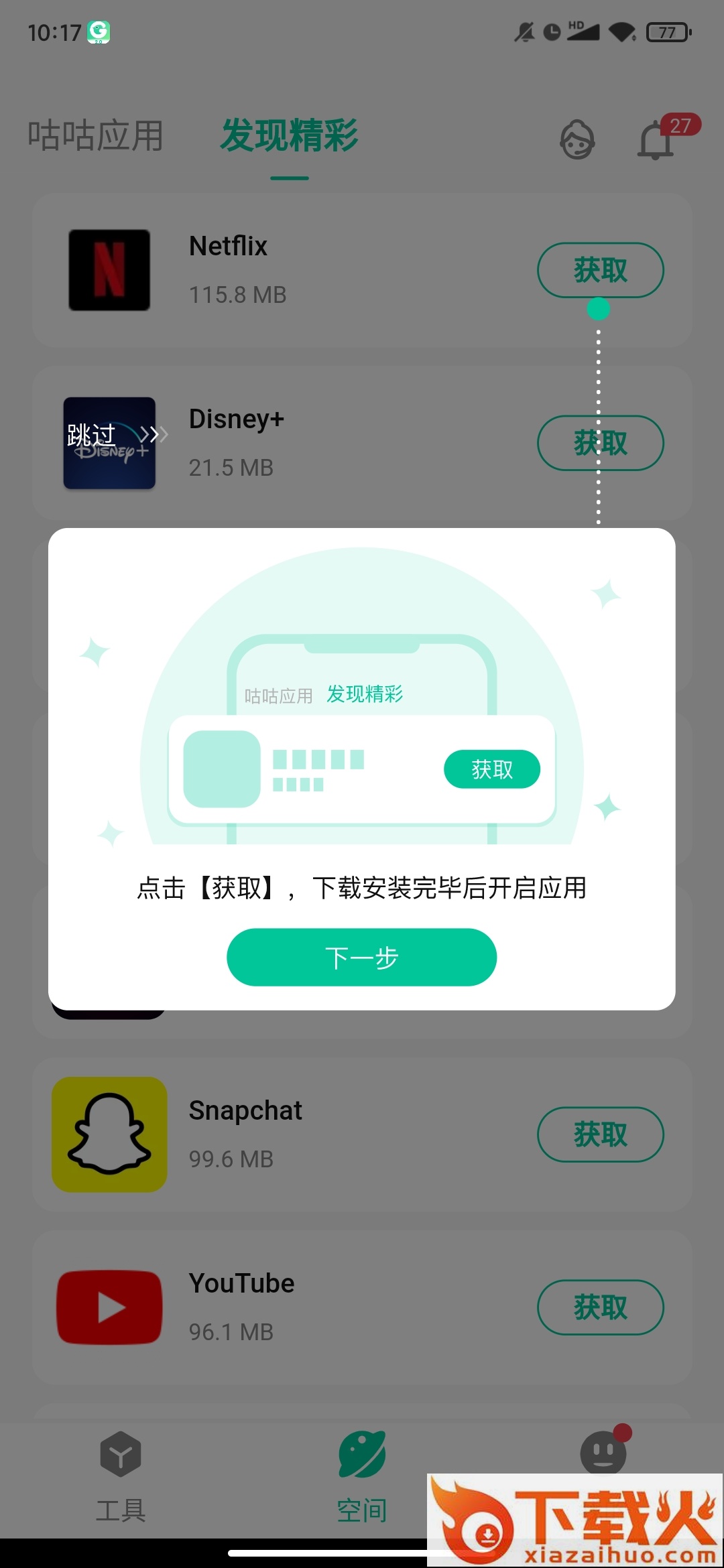This screenshot has height=1568, width=724.
Task: Skip the tutorial via 跳过
Action: tap(115, 435)
